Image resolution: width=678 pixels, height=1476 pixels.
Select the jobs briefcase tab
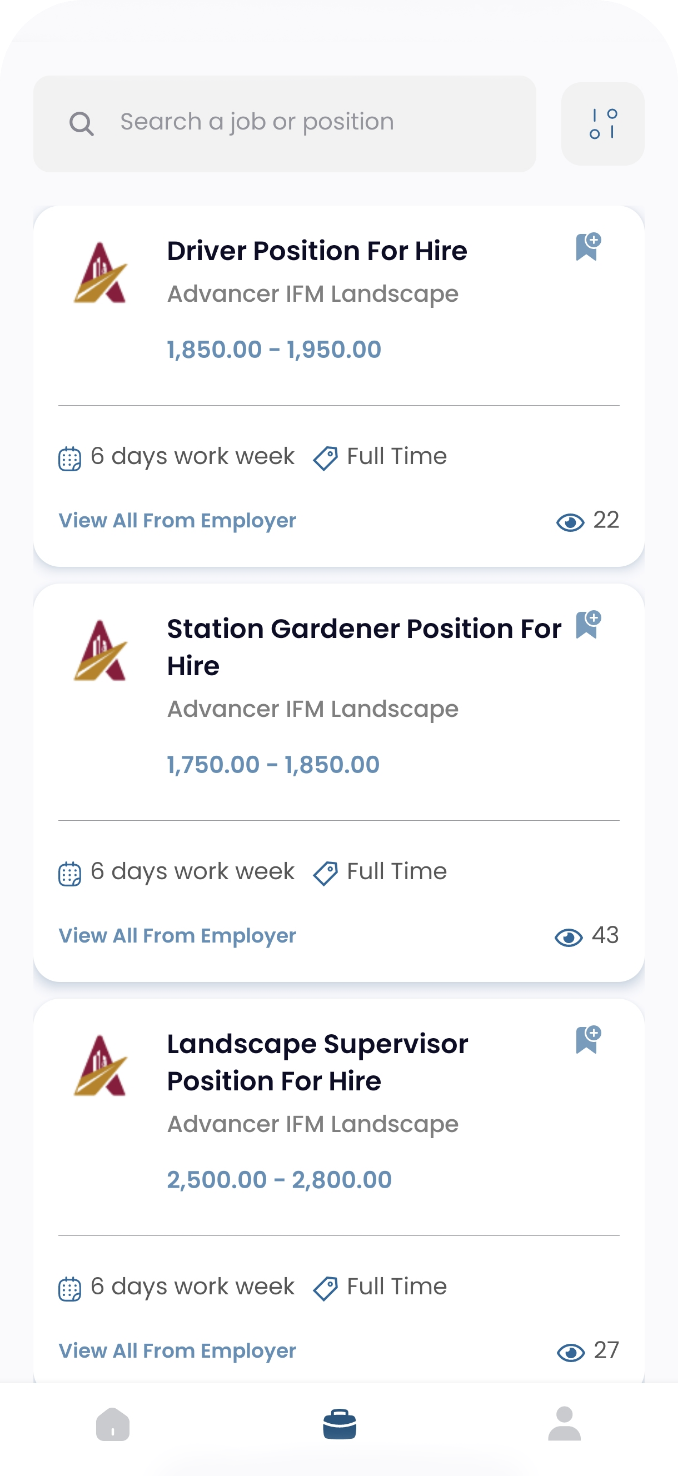[339, 1424]
